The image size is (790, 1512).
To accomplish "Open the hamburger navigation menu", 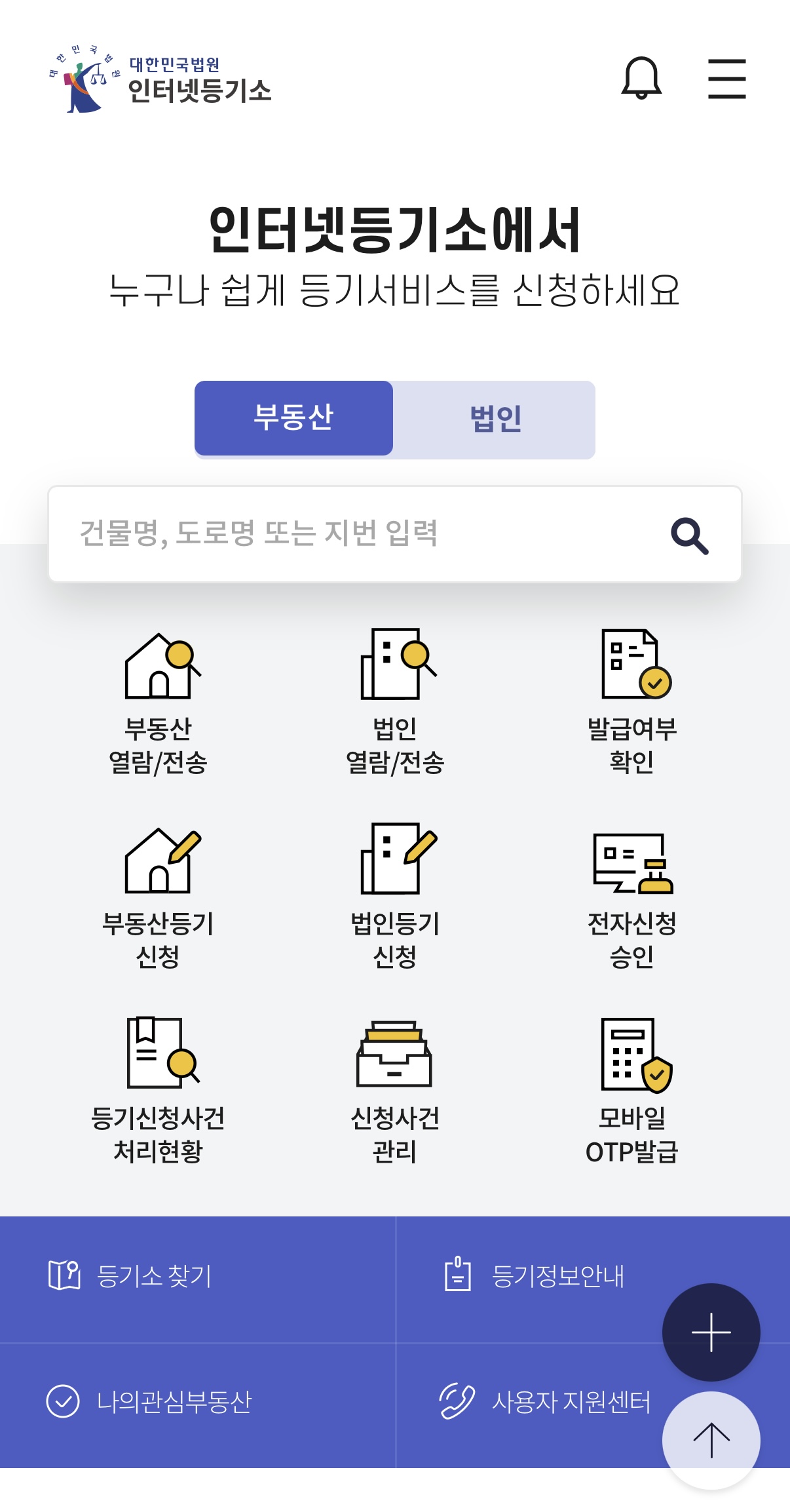I will [x=727, y=77].
